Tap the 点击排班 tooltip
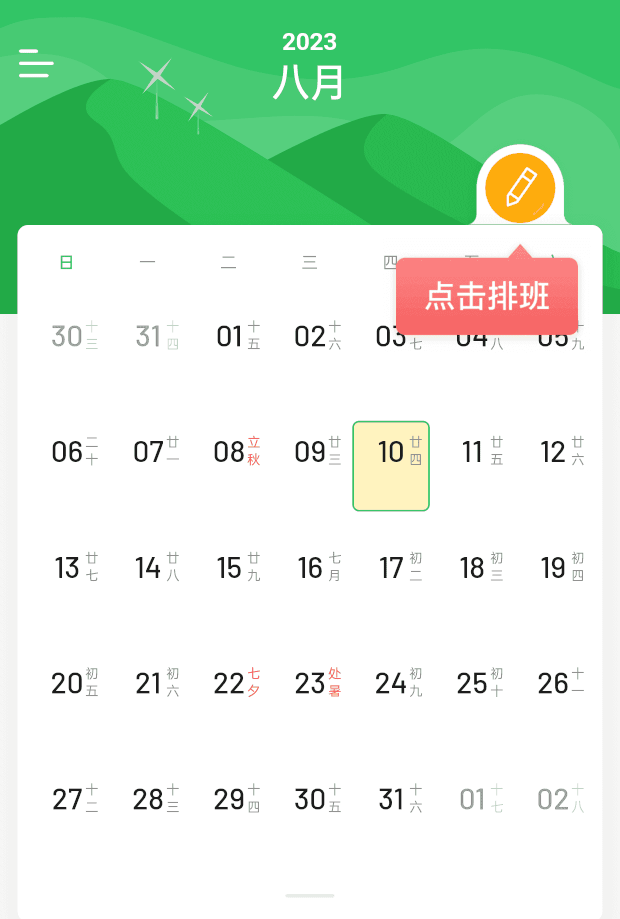The width and height of the screenshot is (620, 919). coord(487,297)
